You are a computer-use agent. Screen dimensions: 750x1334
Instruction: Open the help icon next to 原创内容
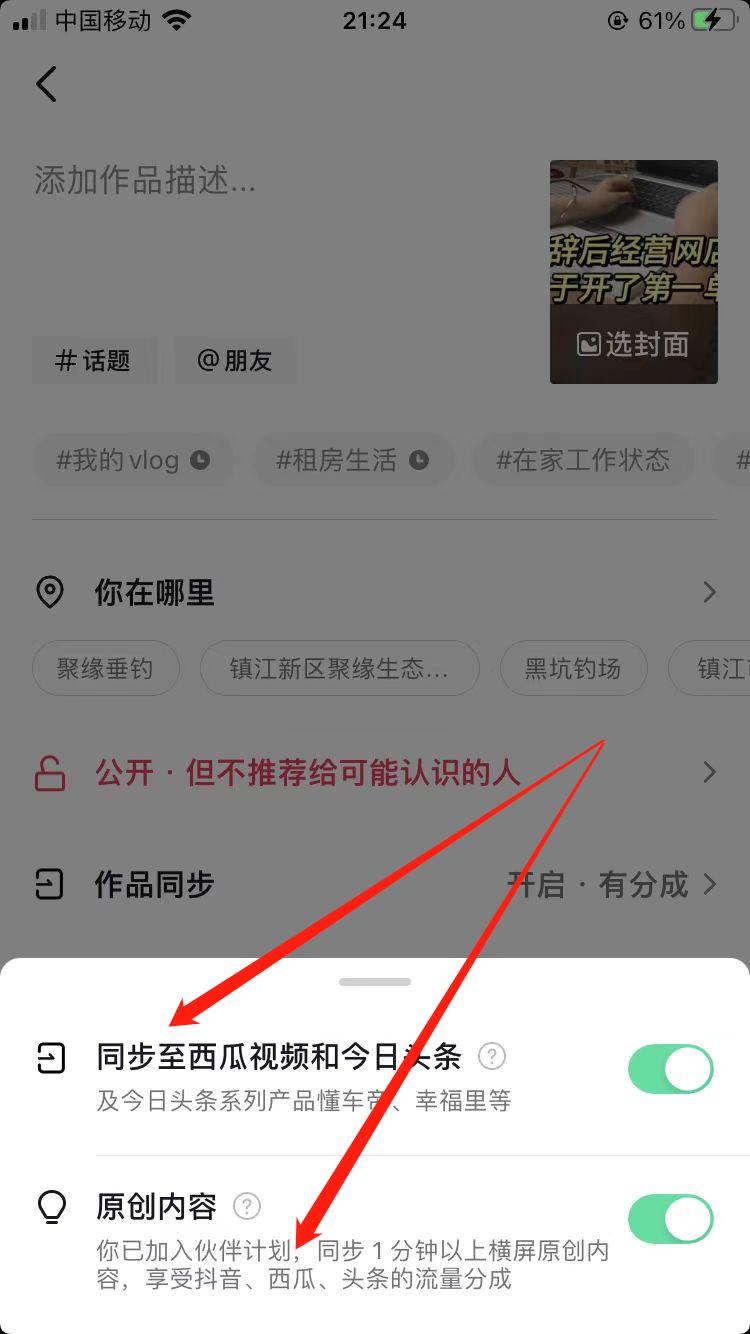tap(246, 1207)
